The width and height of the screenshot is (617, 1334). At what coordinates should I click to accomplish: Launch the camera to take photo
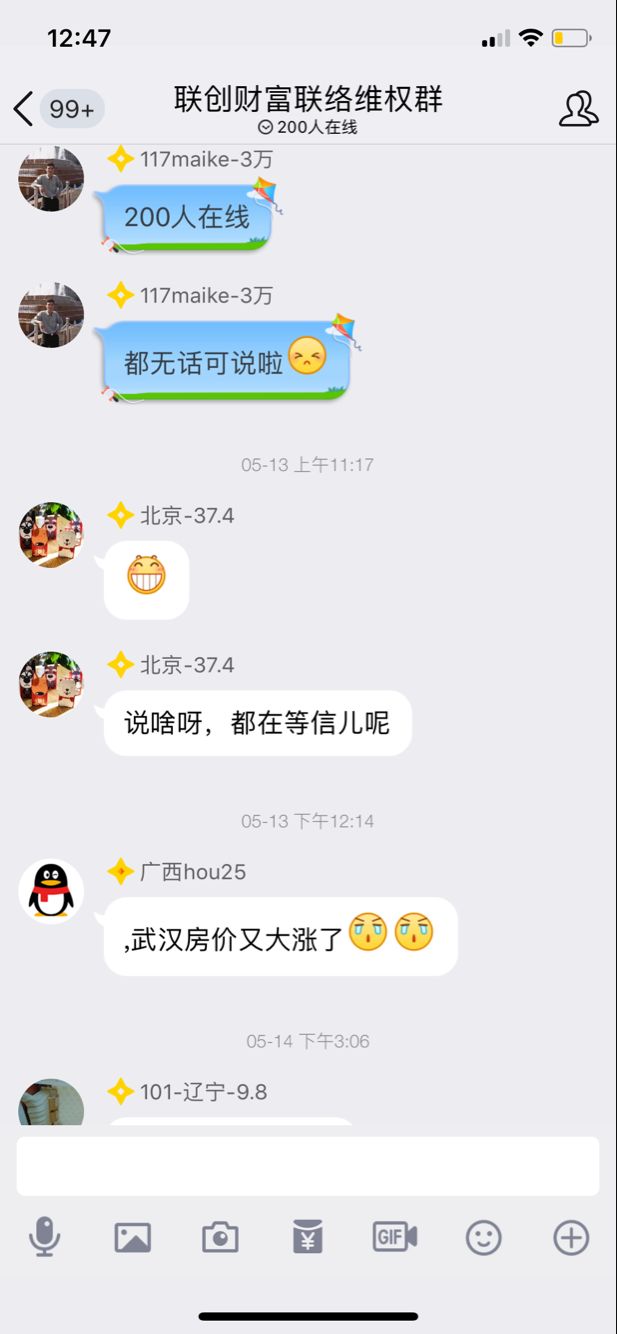point(220,1238)
